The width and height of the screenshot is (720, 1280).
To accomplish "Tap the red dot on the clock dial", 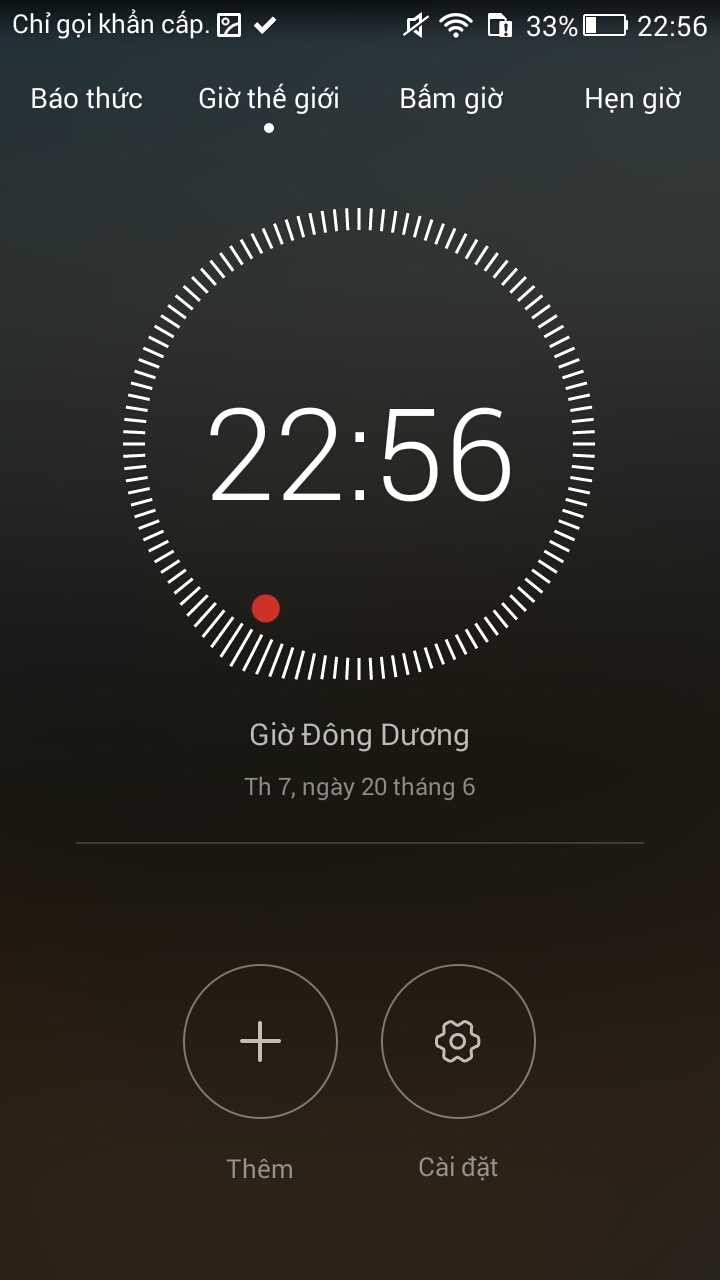I will click(265, 607).
